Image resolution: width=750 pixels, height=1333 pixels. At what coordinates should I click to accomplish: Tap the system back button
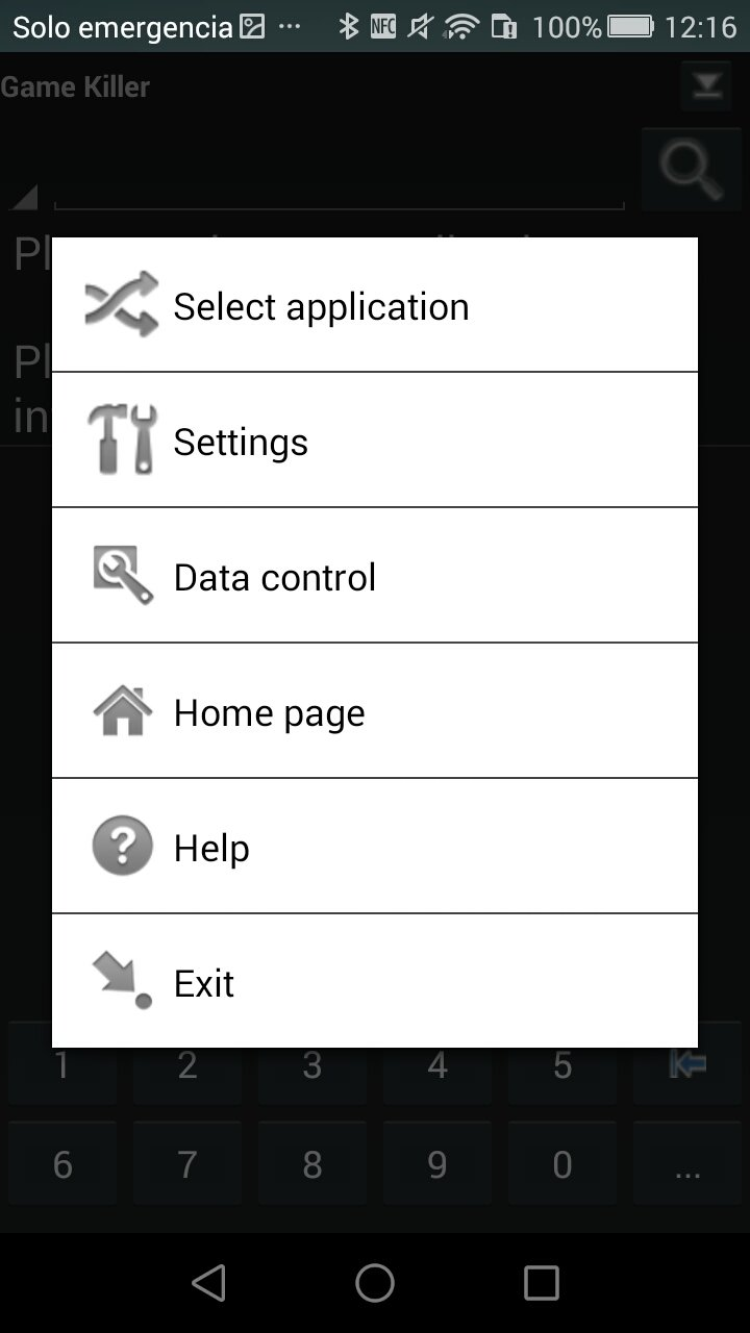pyautogui.click(x=209, y=1283)
